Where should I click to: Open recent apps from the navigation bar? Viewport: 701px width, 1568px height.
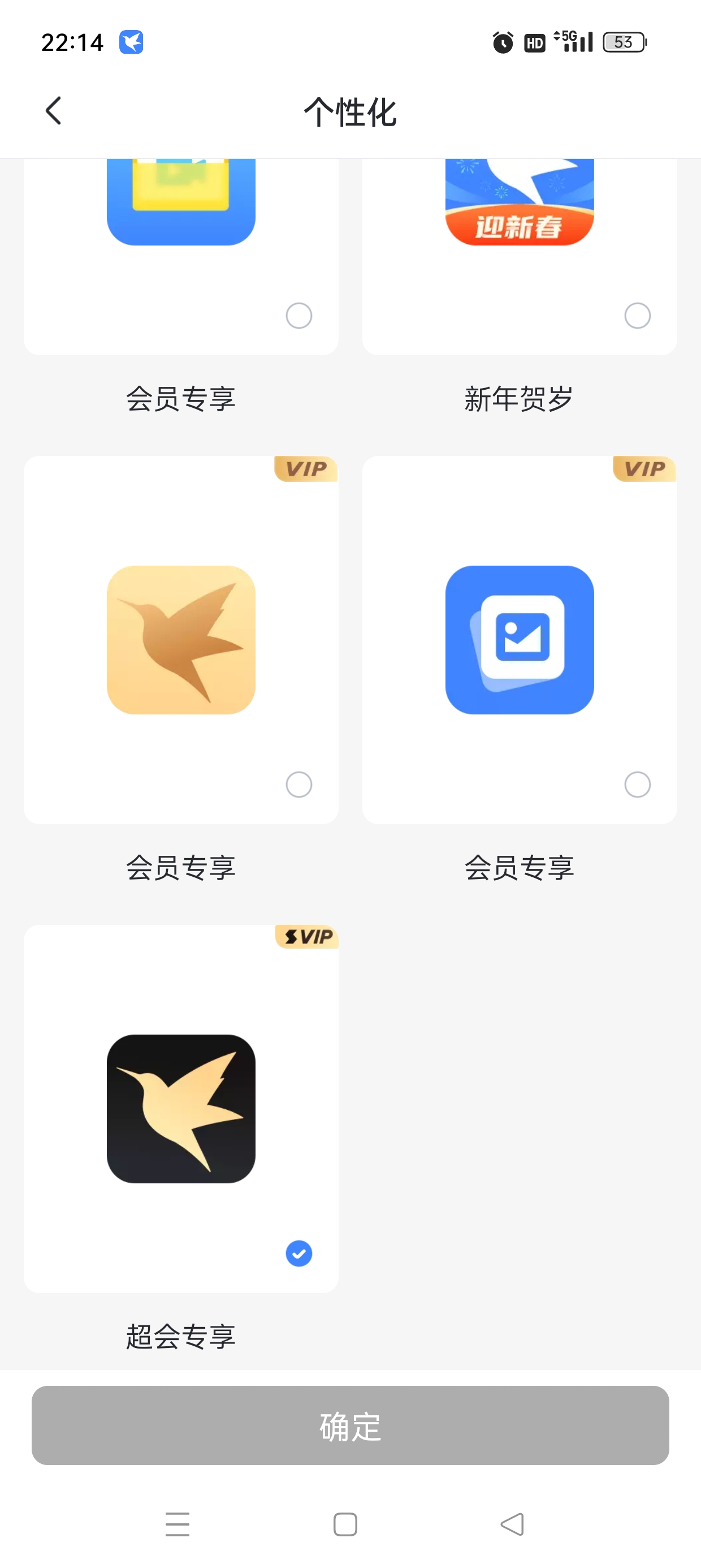(x=177, y=1524)
